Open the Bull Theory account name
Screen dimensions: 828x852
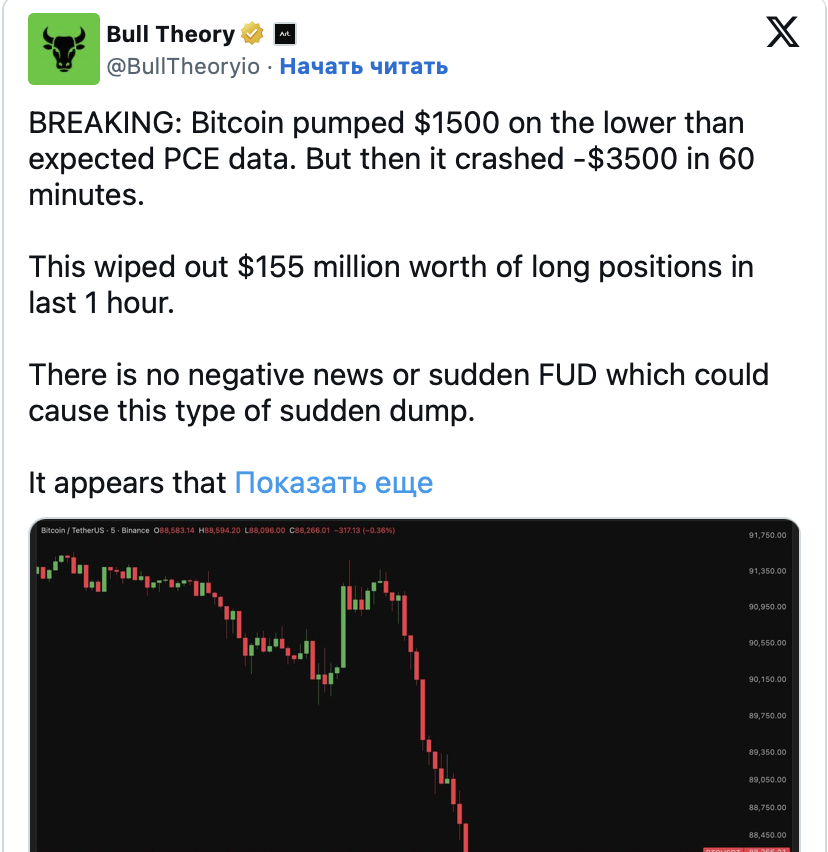(170, 34)
